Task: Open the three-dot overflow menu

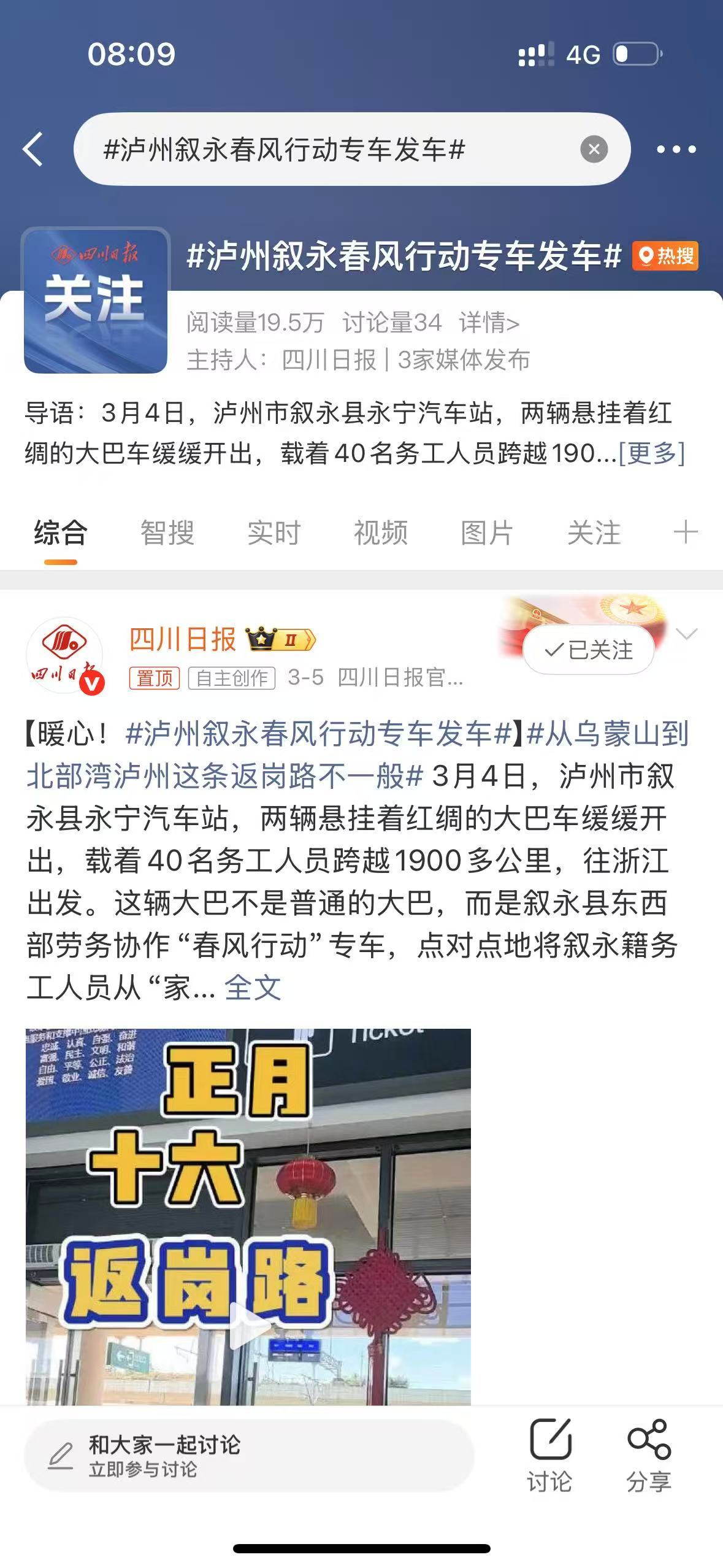Action: coord(676,149)
